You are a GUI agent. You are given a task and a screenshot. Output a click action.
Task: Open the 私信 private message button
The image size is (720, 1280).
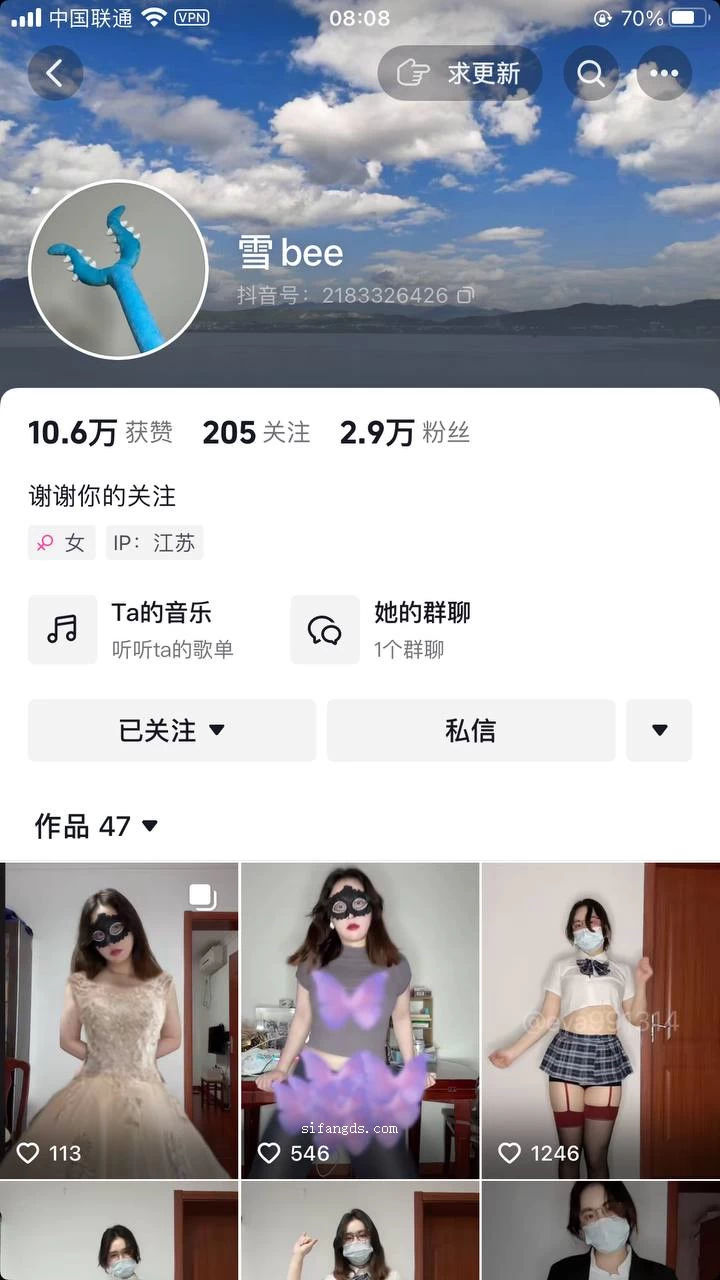pos(470,730)
